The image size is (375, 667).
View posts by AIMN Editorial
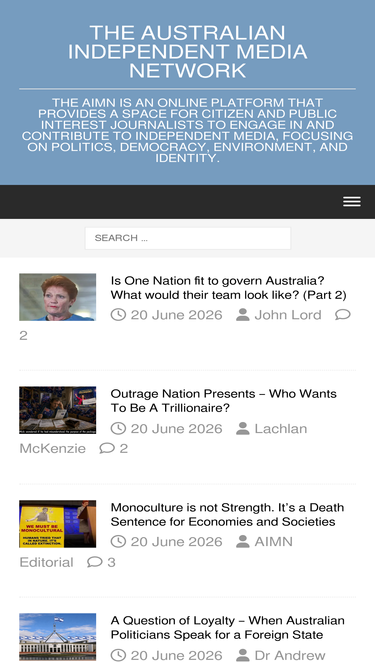pos(156,552)
